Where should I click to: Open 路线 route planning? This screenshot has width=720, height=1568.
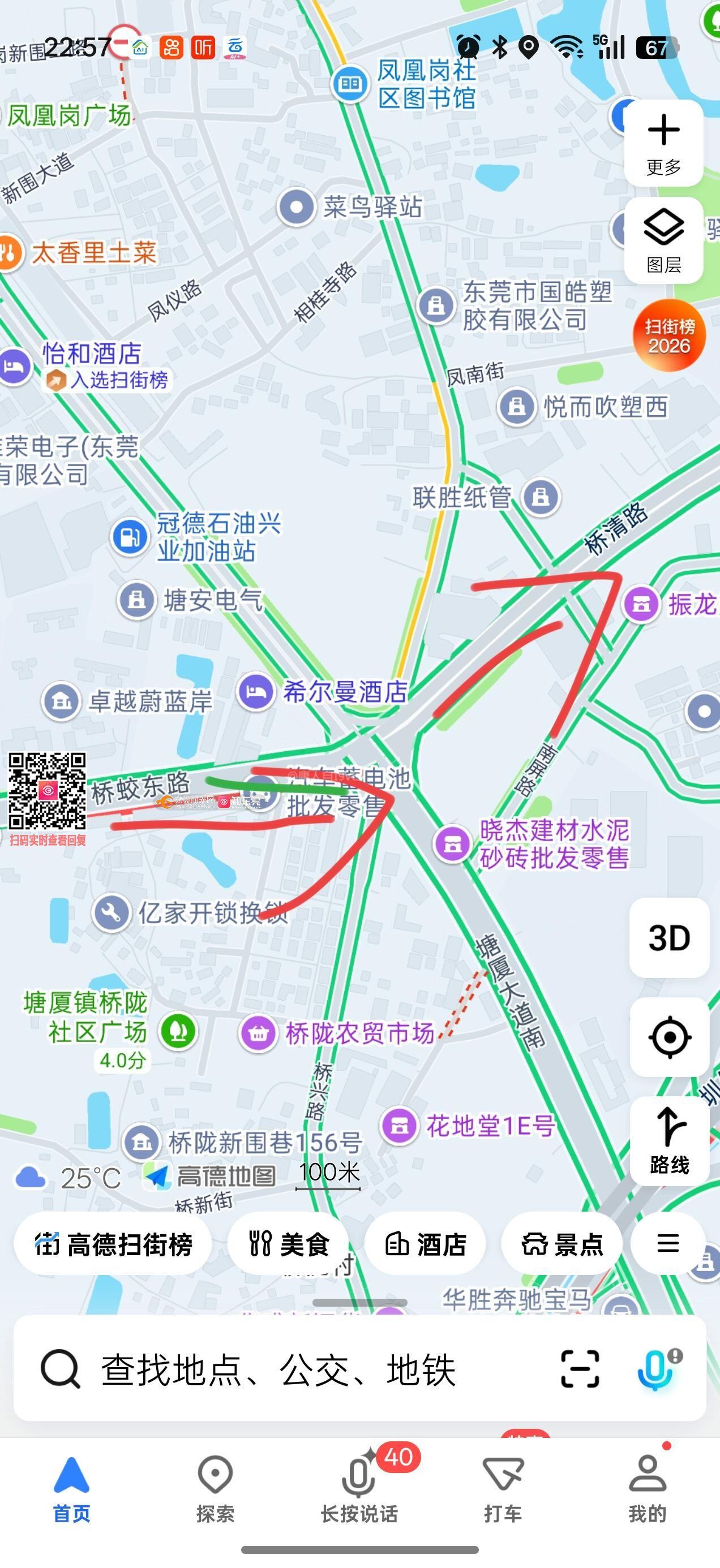pyautogui.click(x=669, y=1141)
